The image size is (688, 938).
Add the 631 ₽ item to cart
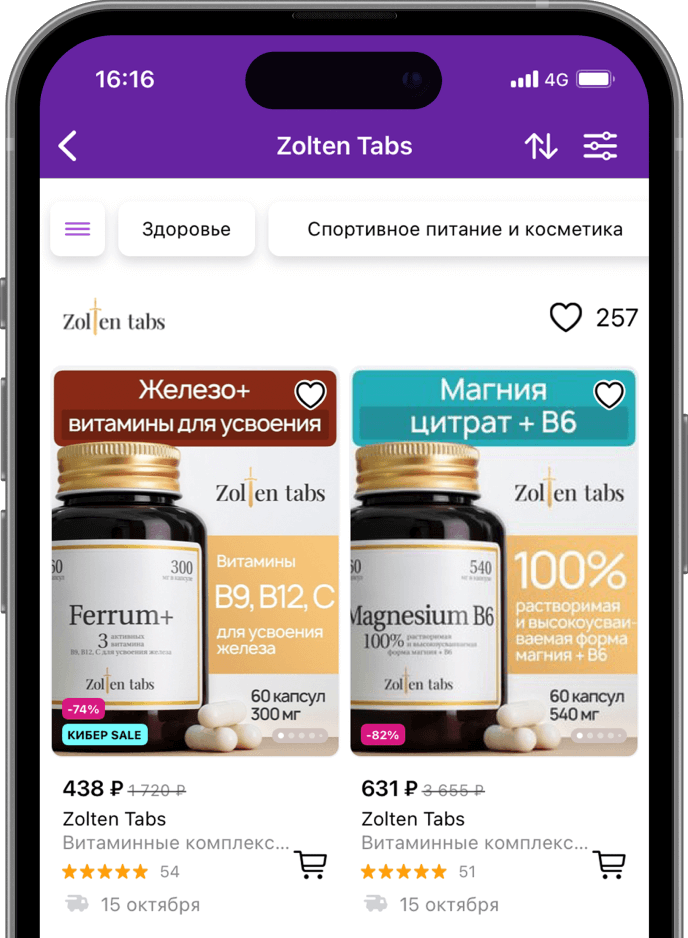click(x=609, y=864)
